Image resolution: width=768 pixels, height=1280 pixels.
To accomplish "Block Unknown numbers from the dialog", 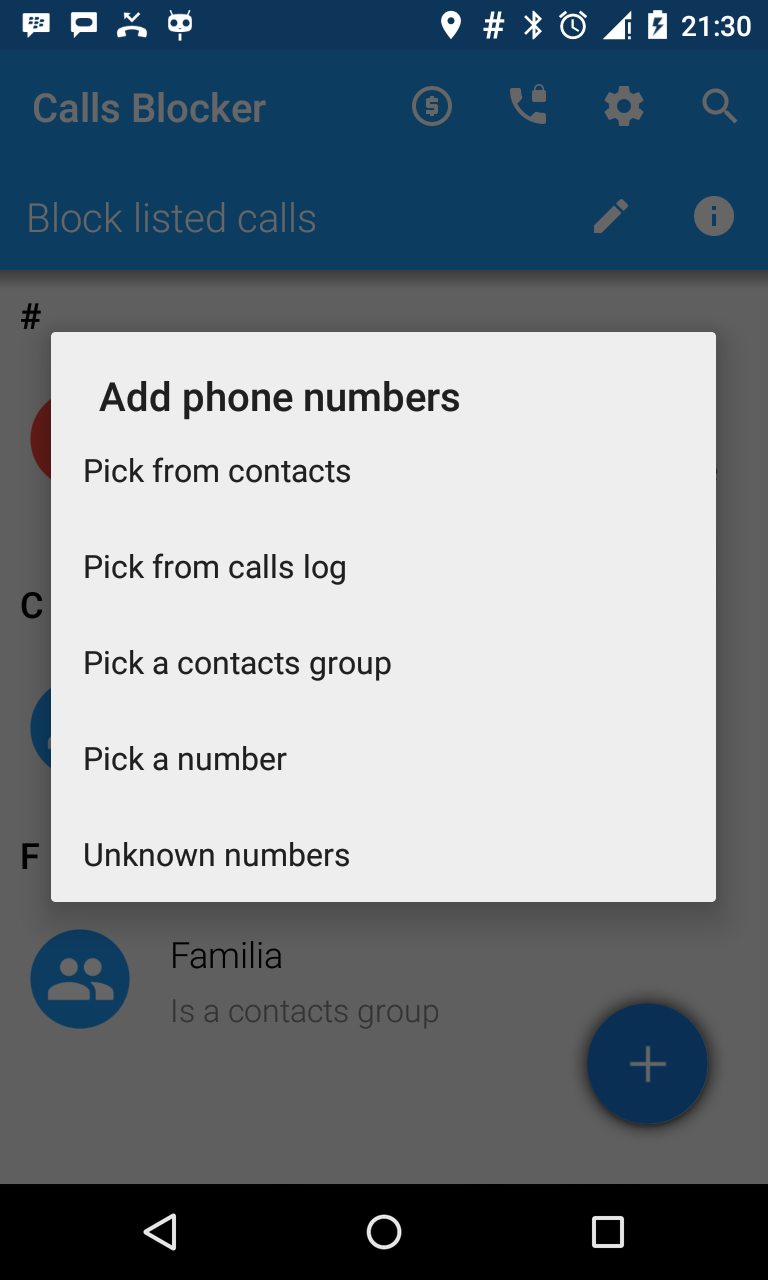I will click(x=216, y=854).
